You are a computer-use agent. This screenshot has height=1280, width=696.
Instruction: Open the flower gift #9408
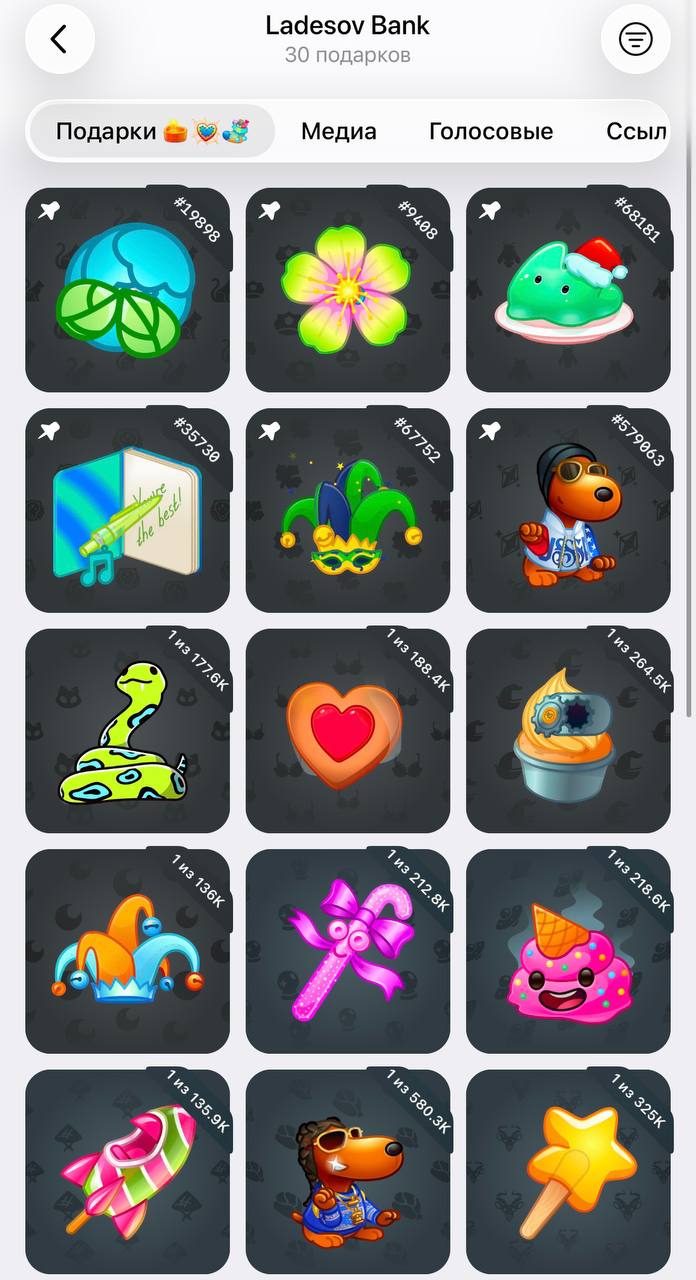click(347, 290)
